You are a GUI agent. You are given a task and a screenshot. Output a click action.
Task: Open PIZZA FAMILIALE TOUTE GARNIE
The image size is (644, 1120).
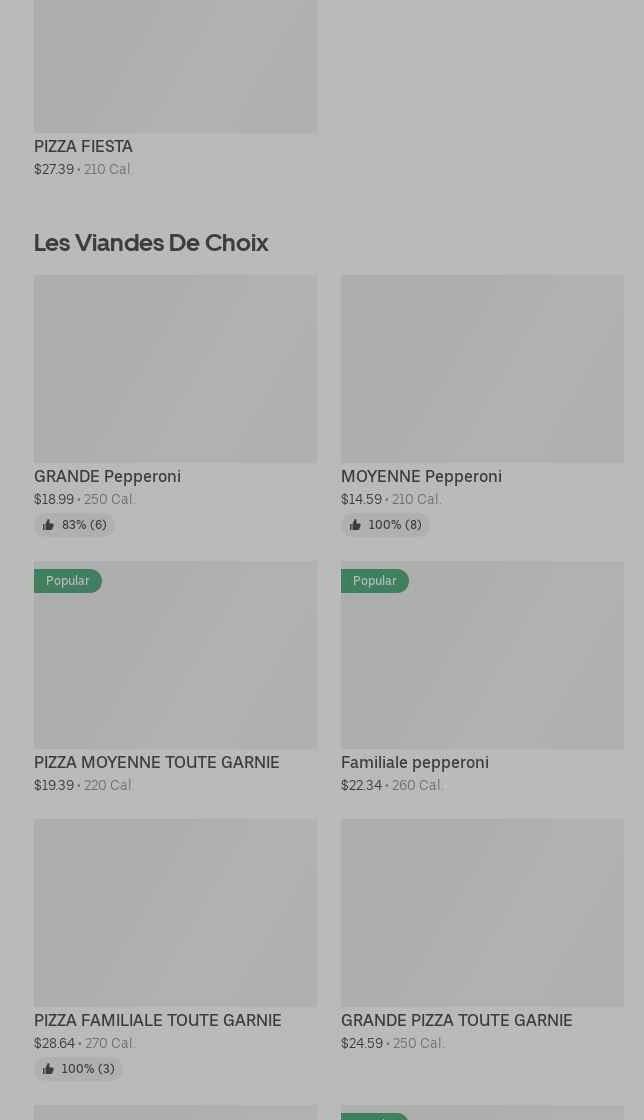(158, 1020)
